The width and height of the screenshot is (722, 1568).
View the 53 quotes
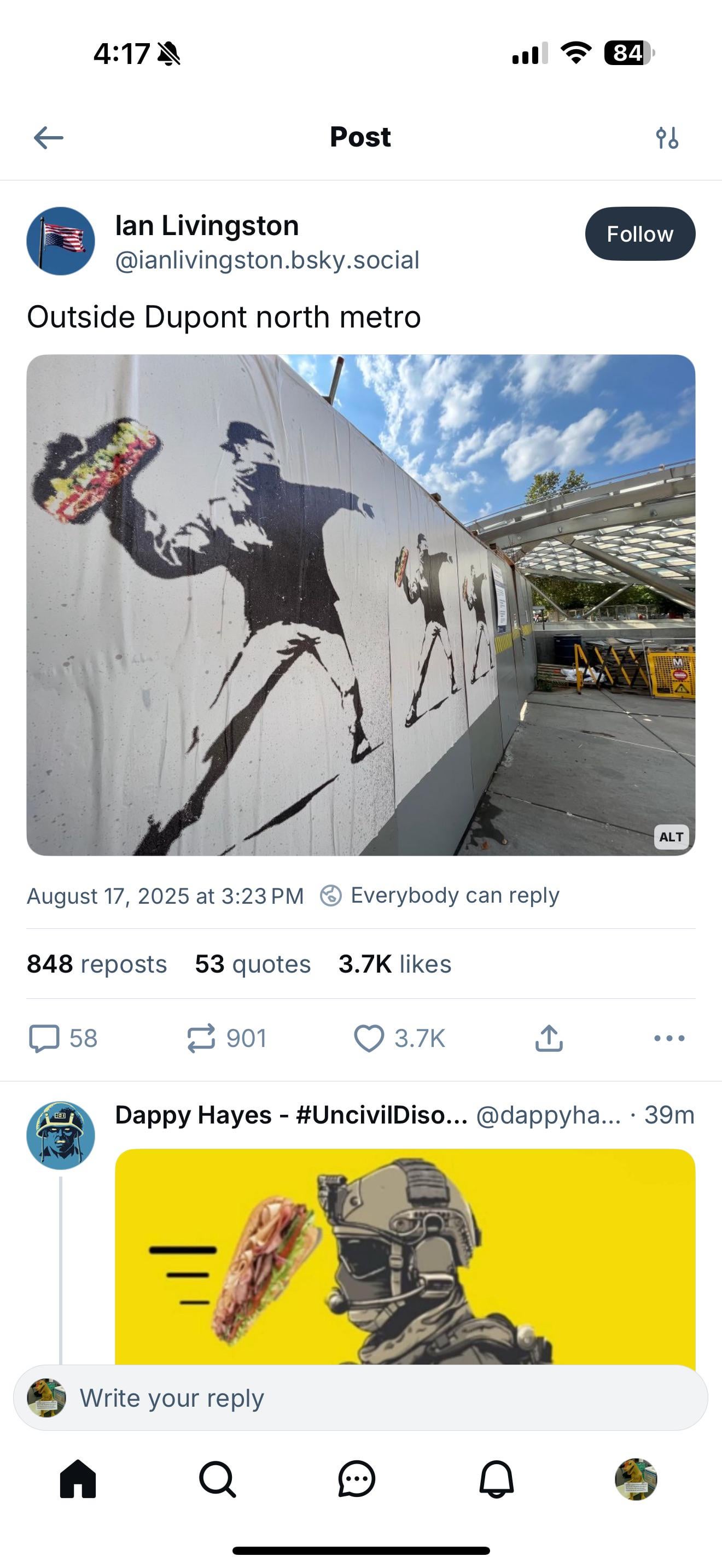[x=253, y=964]
